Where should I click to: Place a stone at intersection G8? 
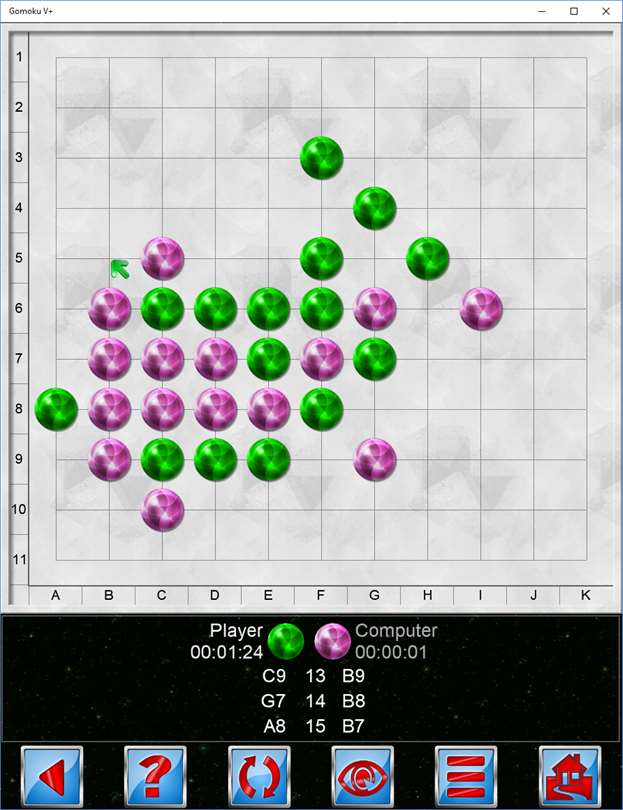point(375,409)
